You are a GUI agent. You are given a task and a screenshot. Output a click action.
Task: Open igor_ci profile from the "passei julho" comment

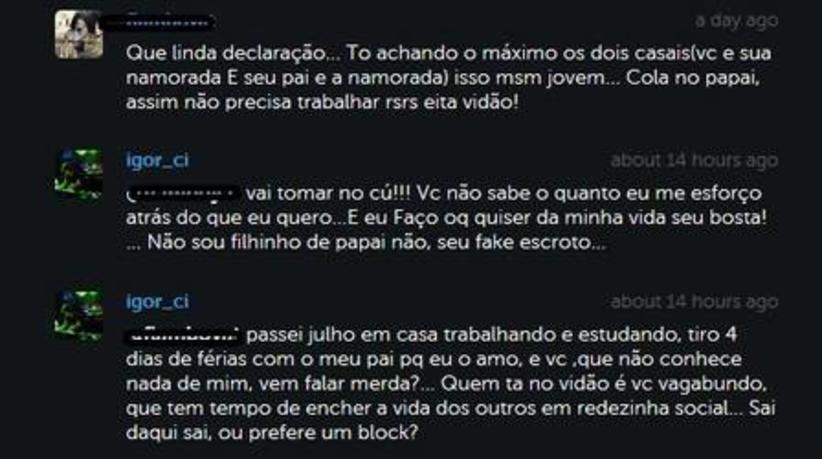[x=158, y=302]
